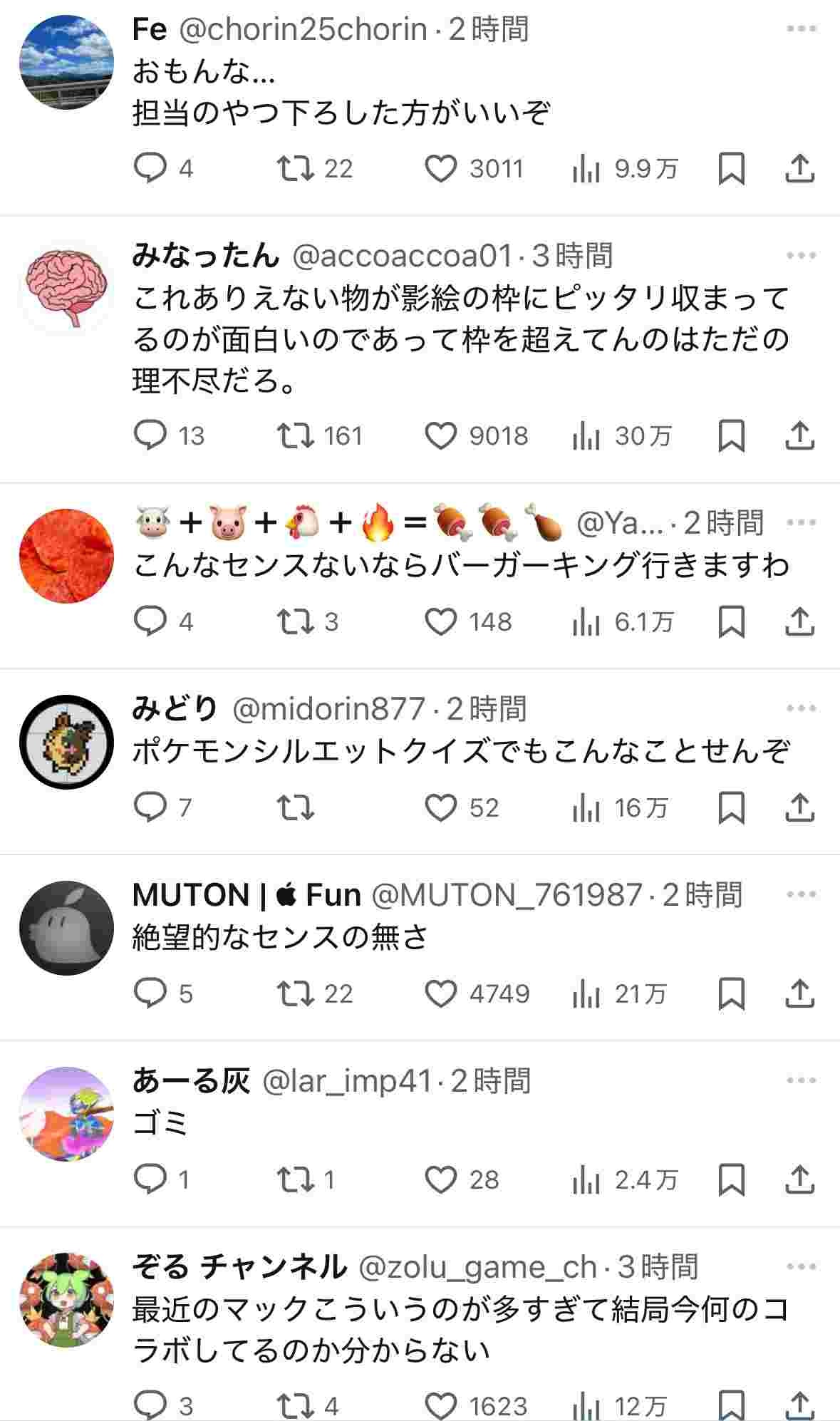Like MUTON's reply
This screenshot has height=1421, width=840.
pos(440,993)
